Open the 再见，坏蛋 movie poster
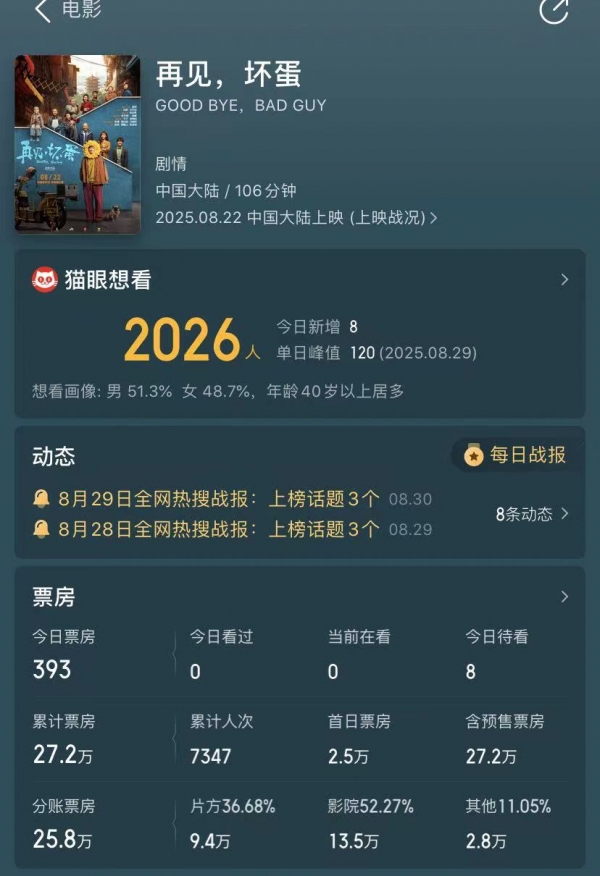The width and height of the screenshot is (600, 876). [x=78, y=143]
